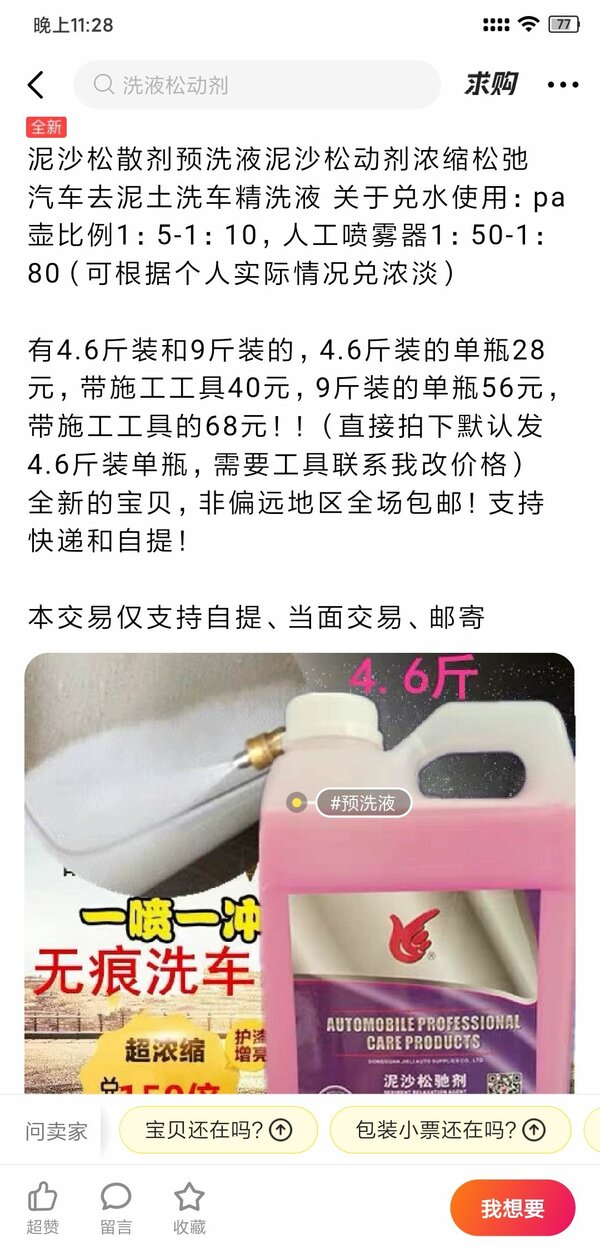The width and height of the screenshot is (600, 1249).
Task: Go back with the arrow icon
Action: (36, 85)
